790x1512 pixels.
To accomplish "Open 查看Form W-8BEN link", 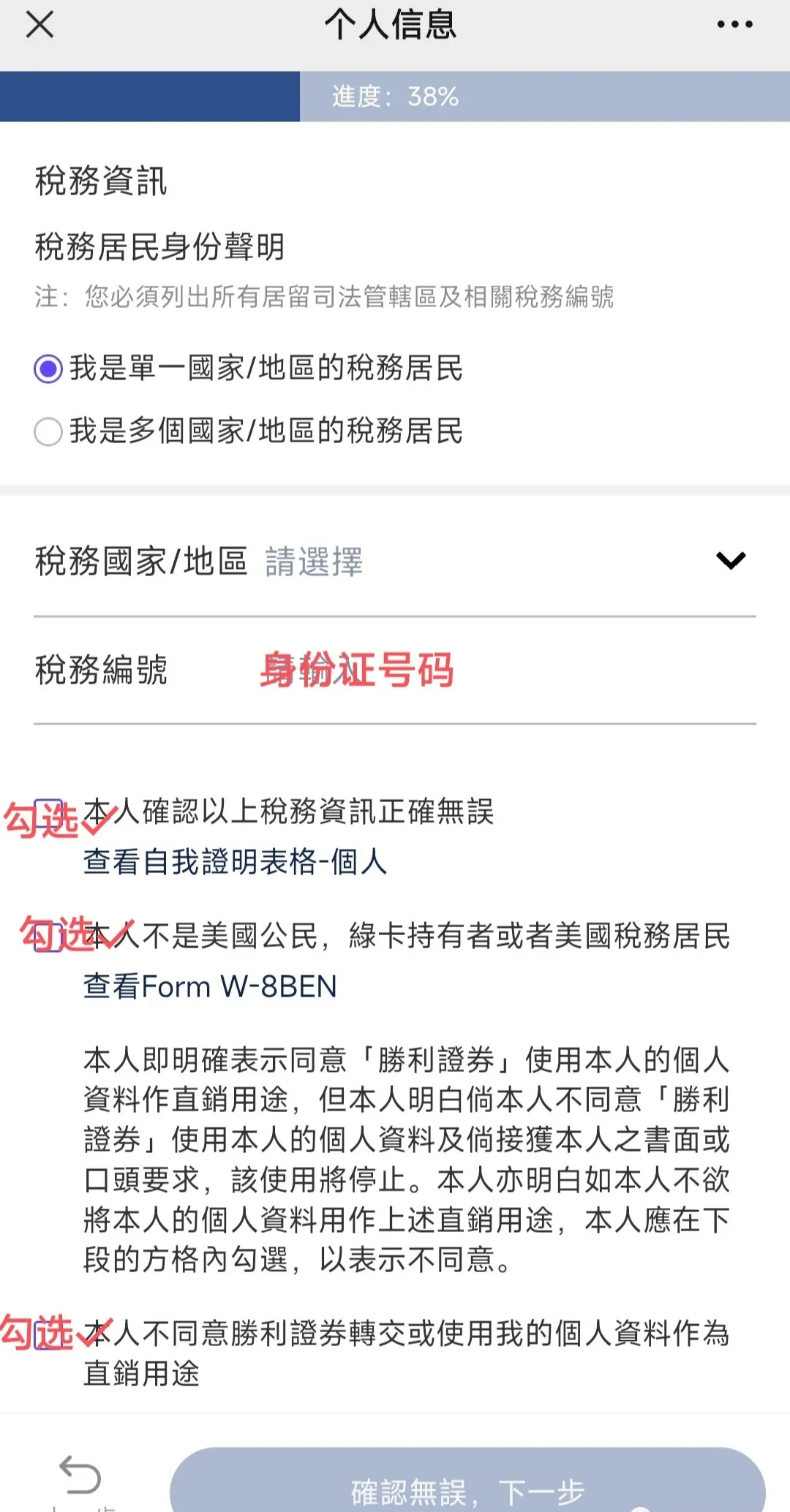I will (210, 986).
